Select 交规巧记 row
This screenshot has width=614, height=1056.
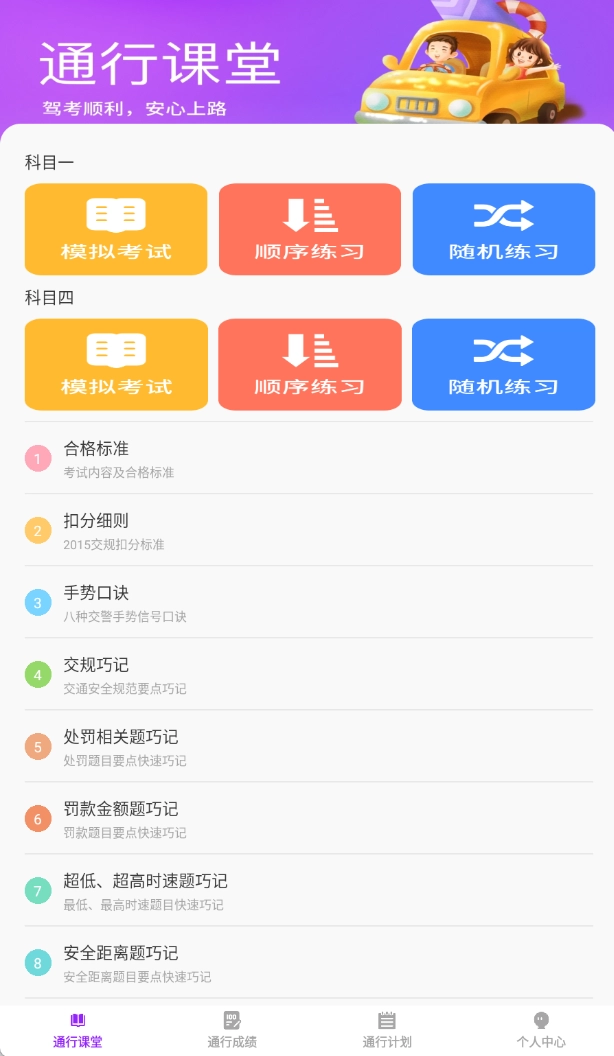(307, 674)
